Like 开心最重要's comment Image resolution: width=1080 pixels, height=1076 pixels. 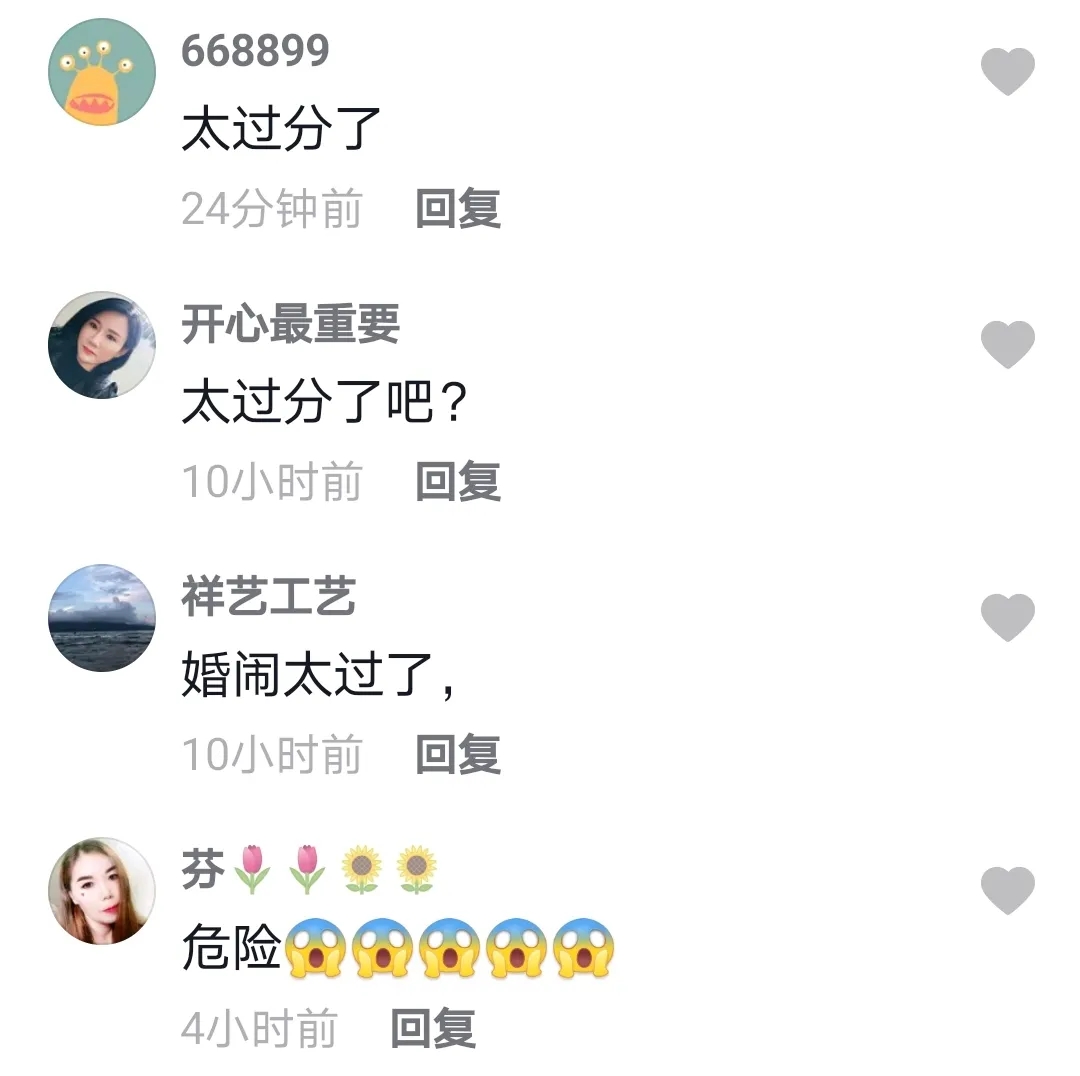[x=1007, y=345]
